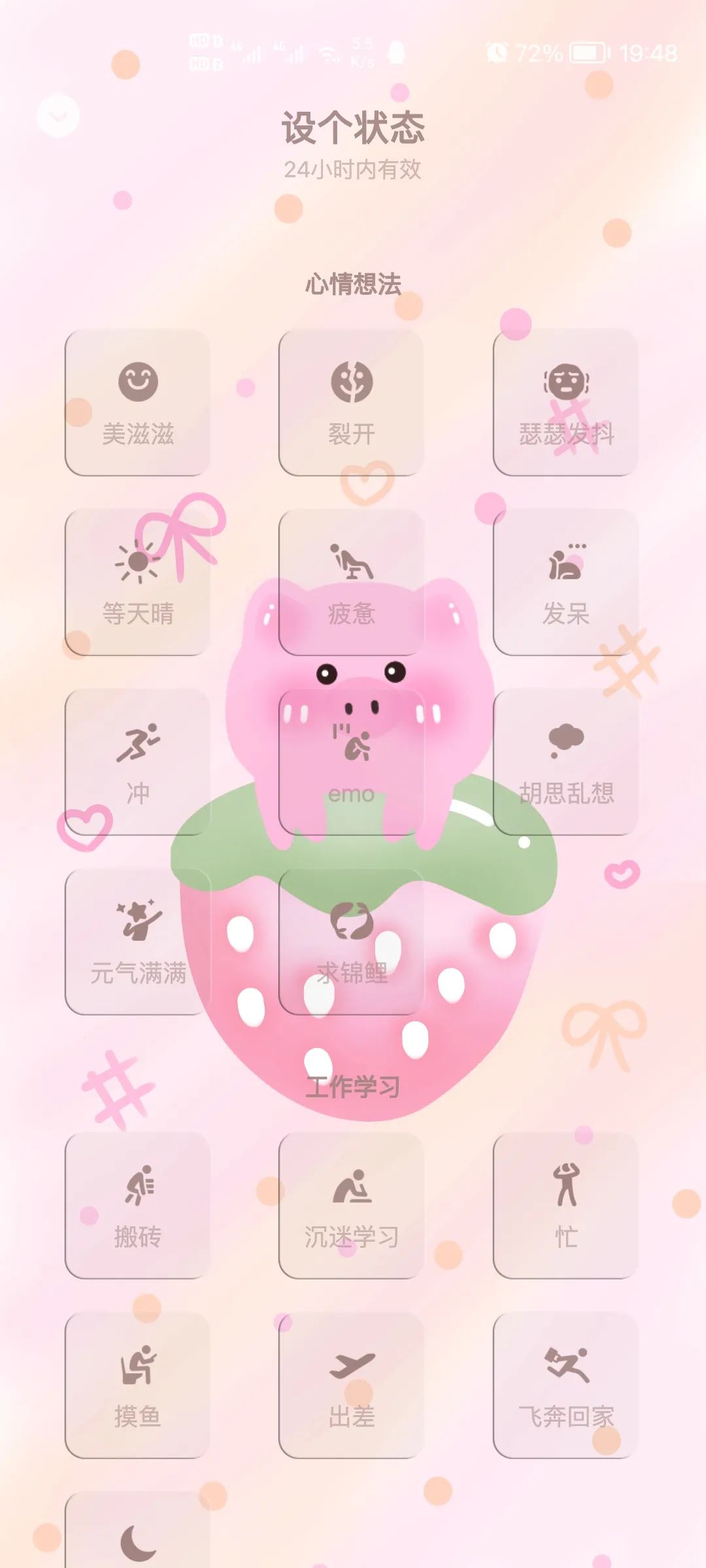Set status to 摸鱼

click(137, 1385)
